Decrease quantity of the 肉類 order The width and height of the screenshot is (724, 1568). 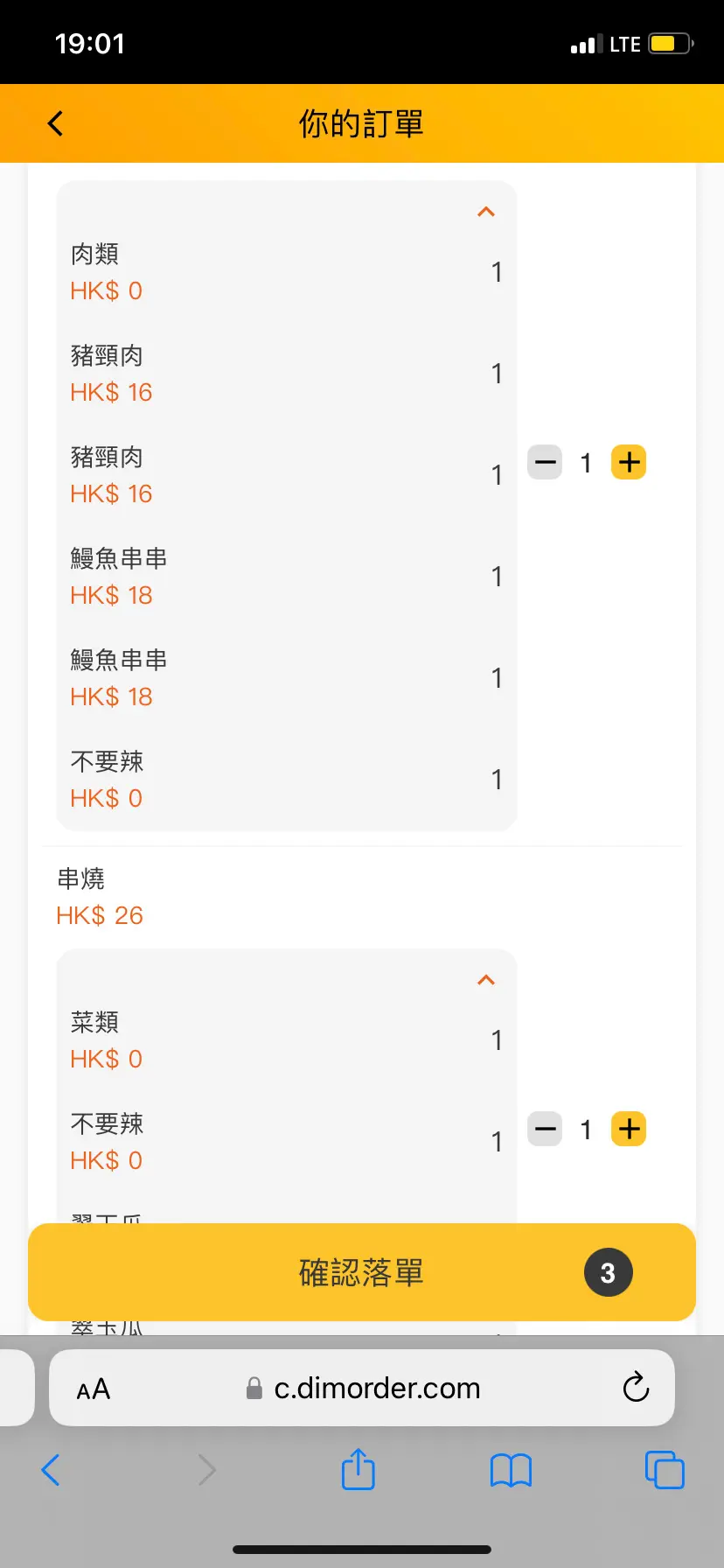[x=545, y=462]
